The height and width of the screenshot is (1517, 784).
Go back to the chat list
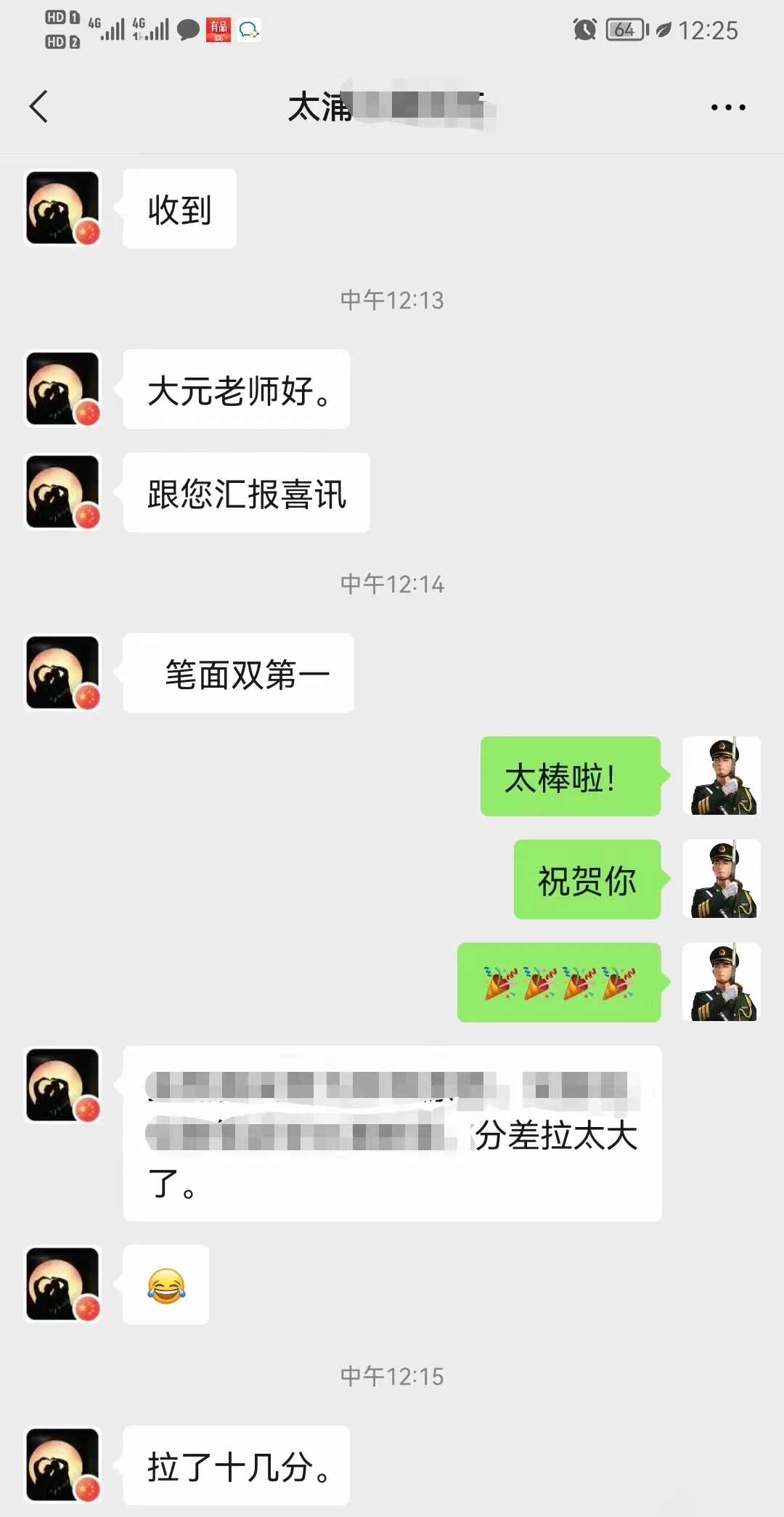[38, 107]
